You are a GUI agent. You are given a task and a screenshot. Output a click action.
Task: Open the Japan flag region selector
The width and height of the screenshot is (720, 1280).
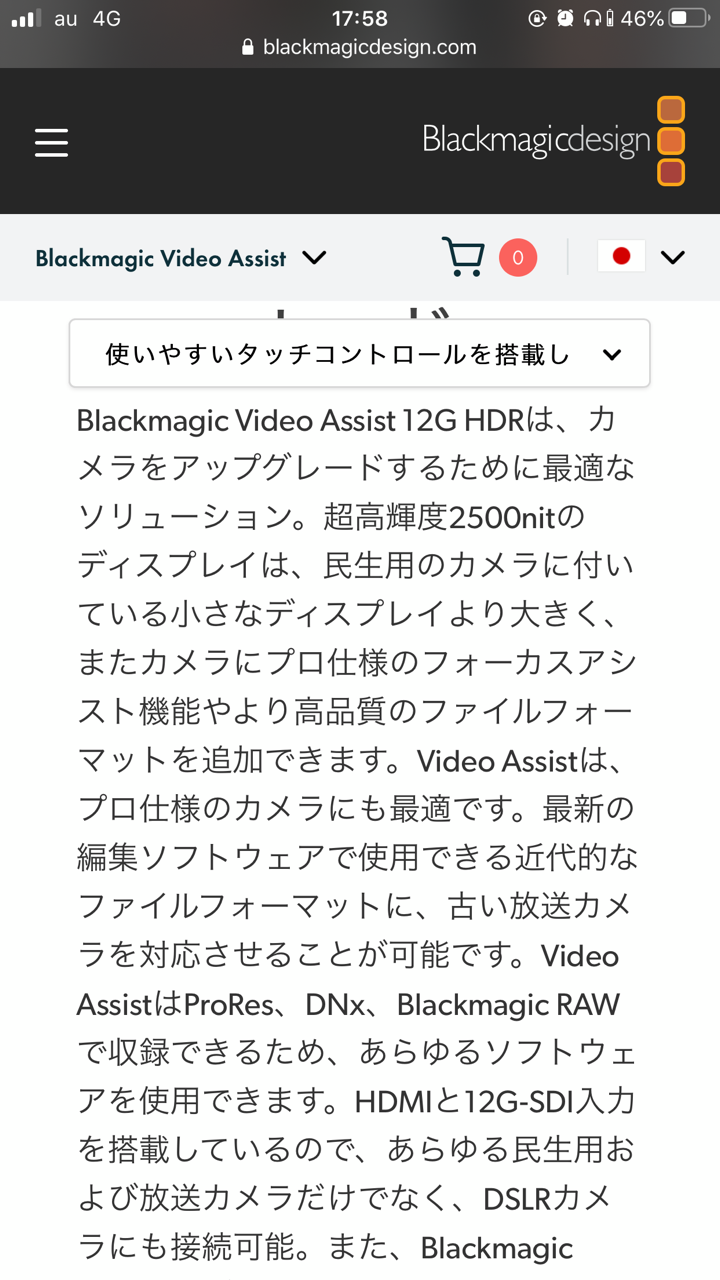641,257
